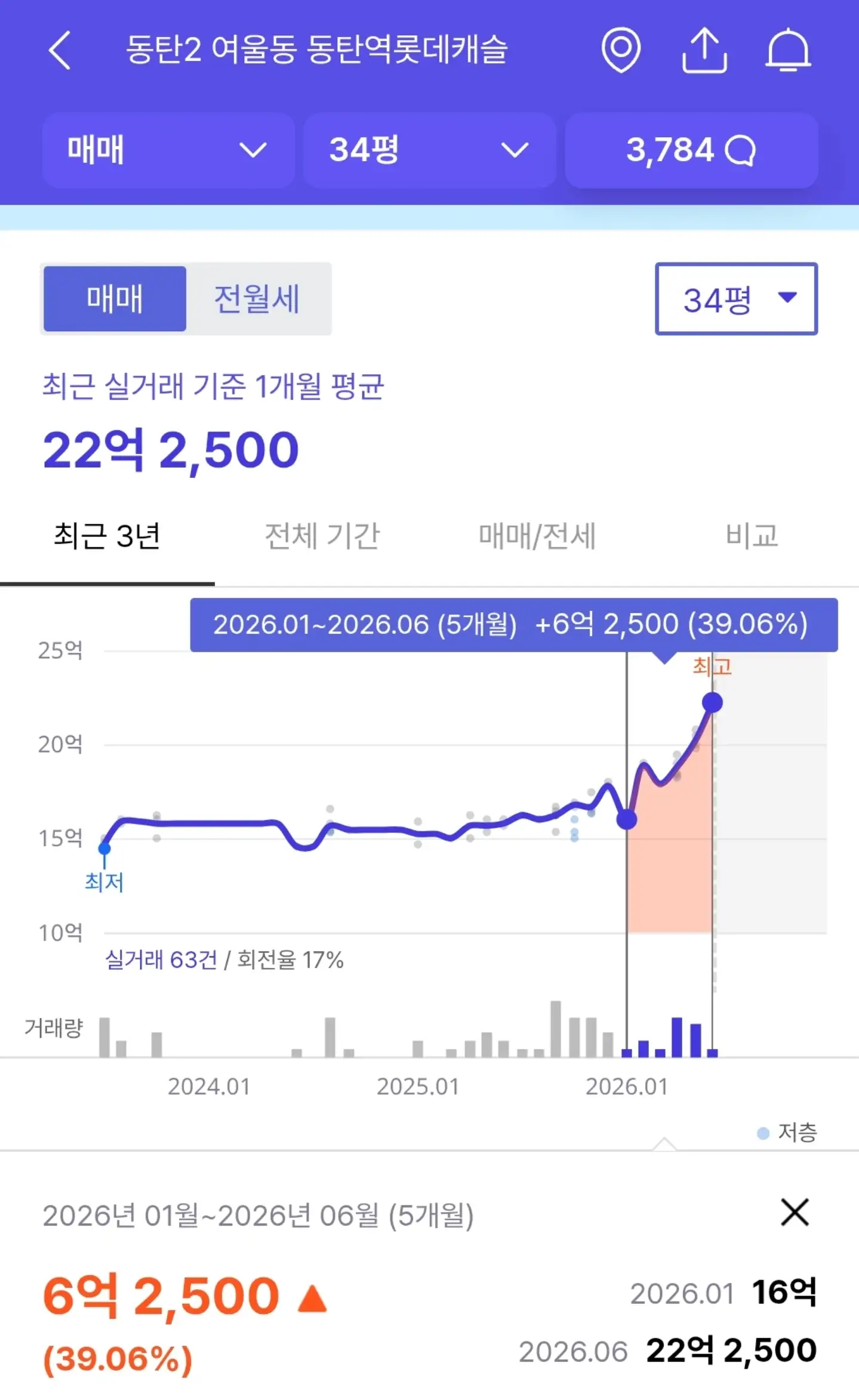The width and height of the screenshot is (859, 1400).
Task: Close the 2026년 01월~06월 summary panel
Action: tap(795, 1213)
